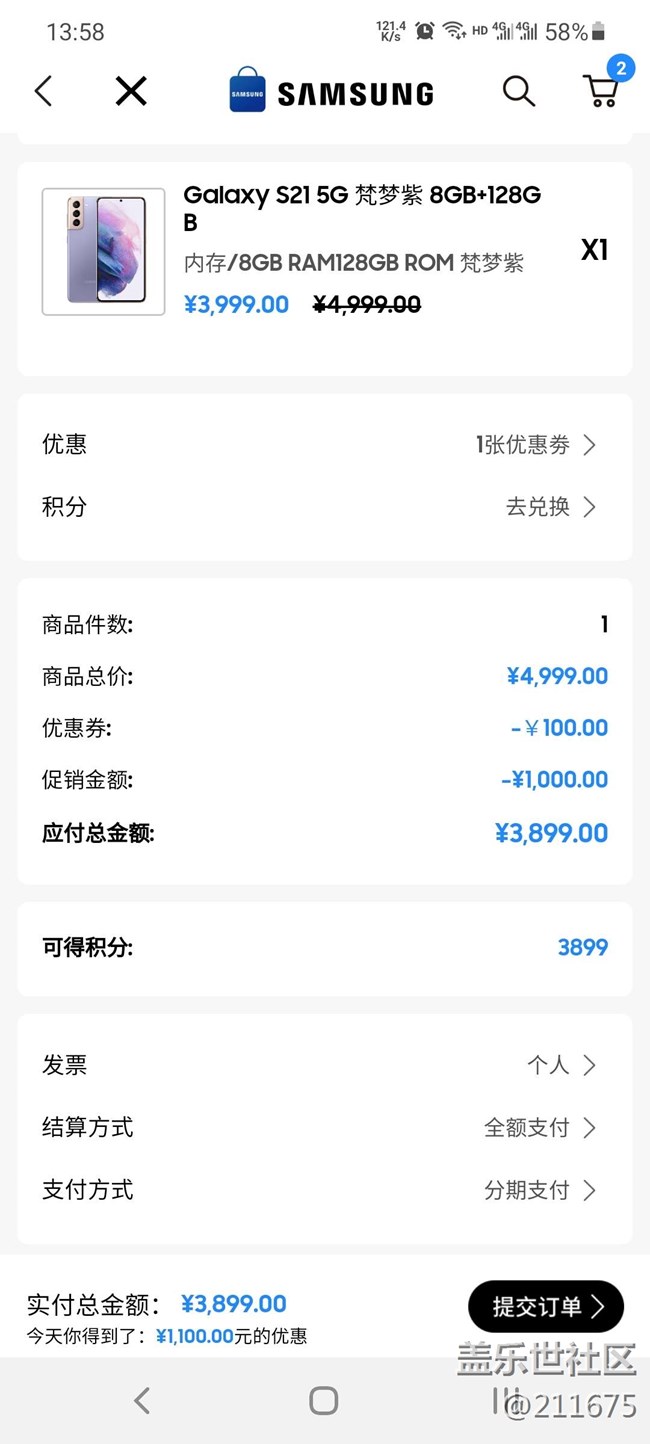Viewport: 650px width, 1444px height.
Task: Open 积分 去兑换 points redemption
Action: click(x=324, y=507)
